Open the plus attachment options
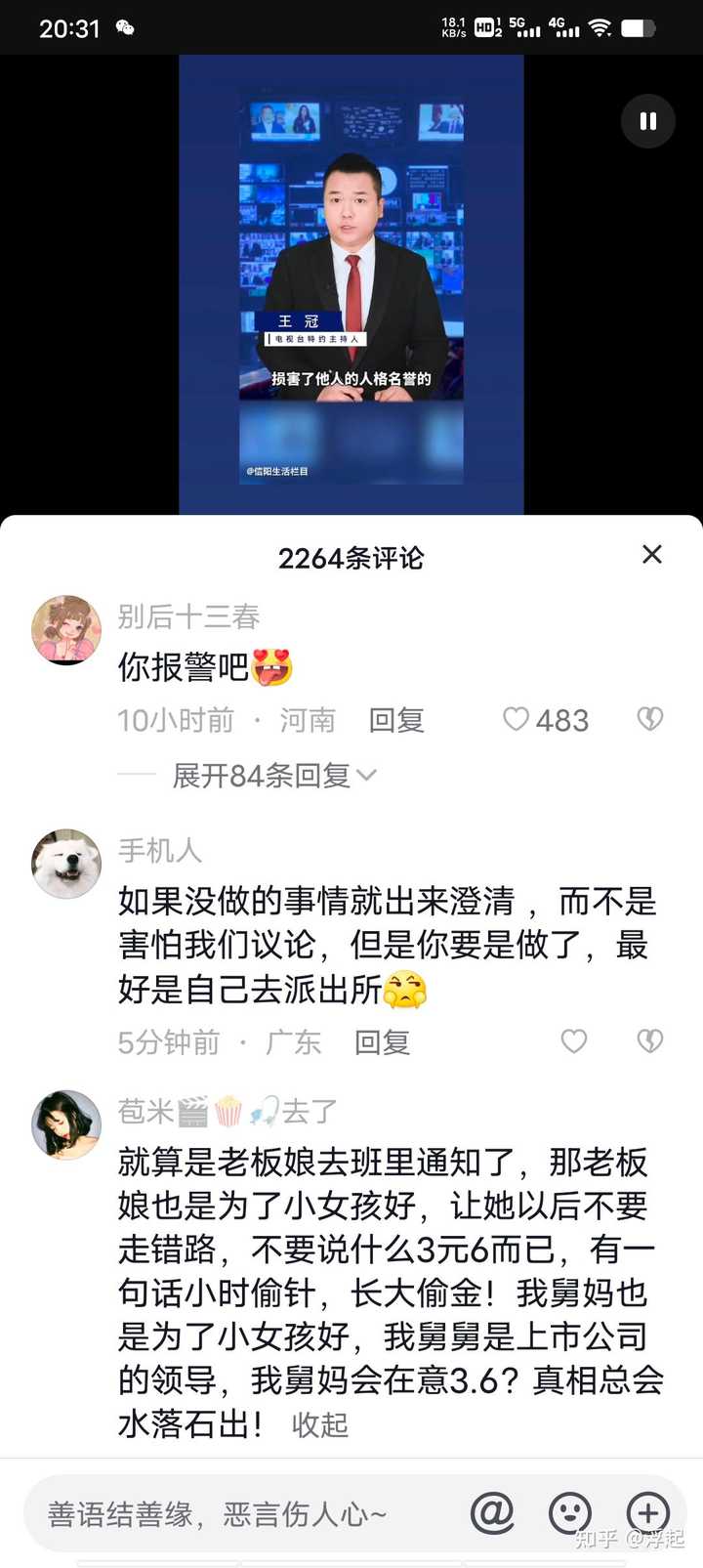 (647, 1513)
